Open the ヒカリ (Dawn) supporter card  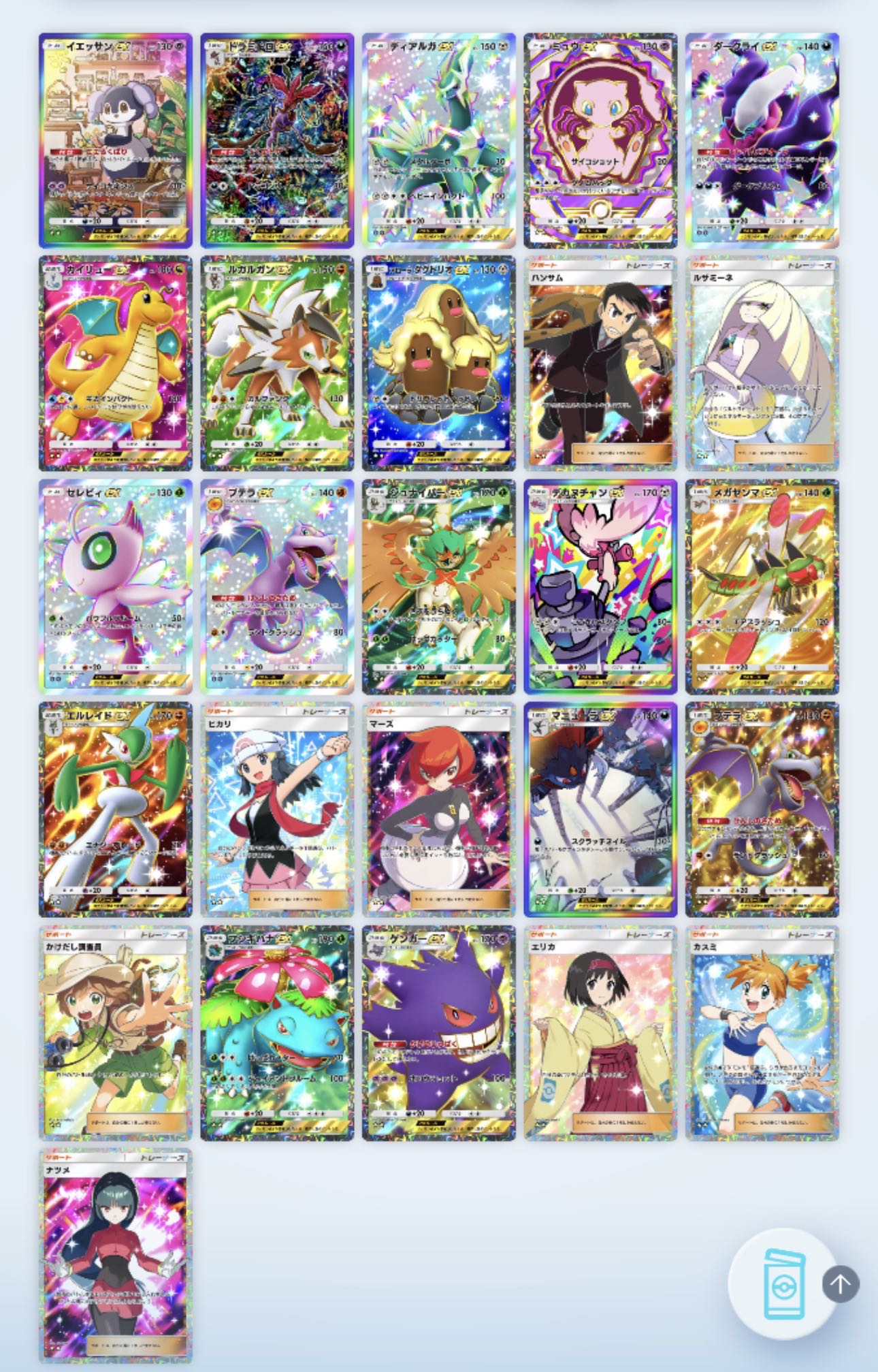coord(277,810)
